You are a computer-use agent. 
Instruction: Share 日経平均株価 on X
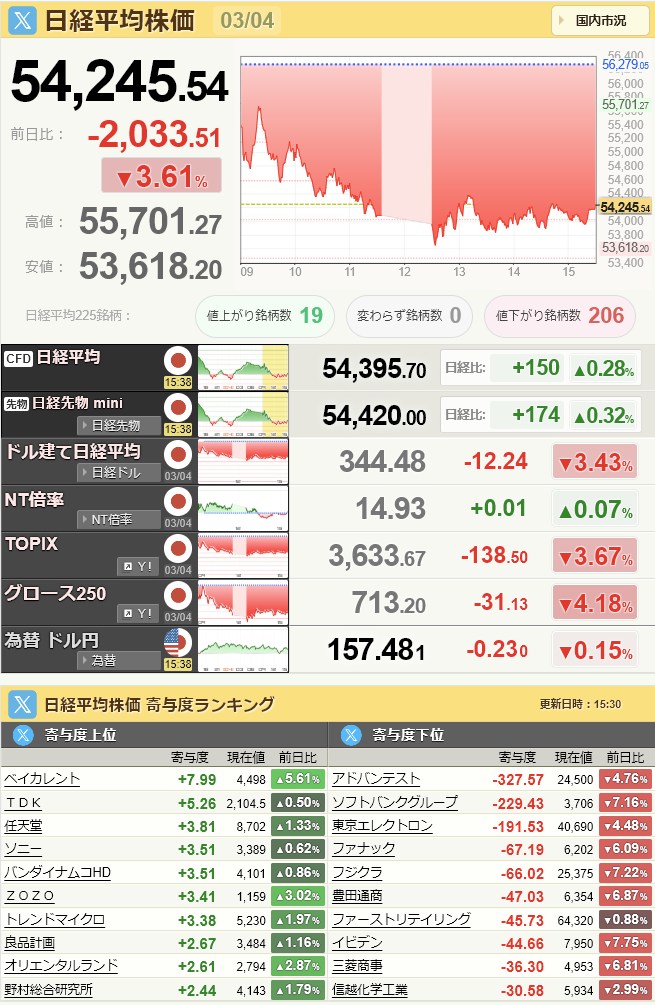tap(23, 21)
